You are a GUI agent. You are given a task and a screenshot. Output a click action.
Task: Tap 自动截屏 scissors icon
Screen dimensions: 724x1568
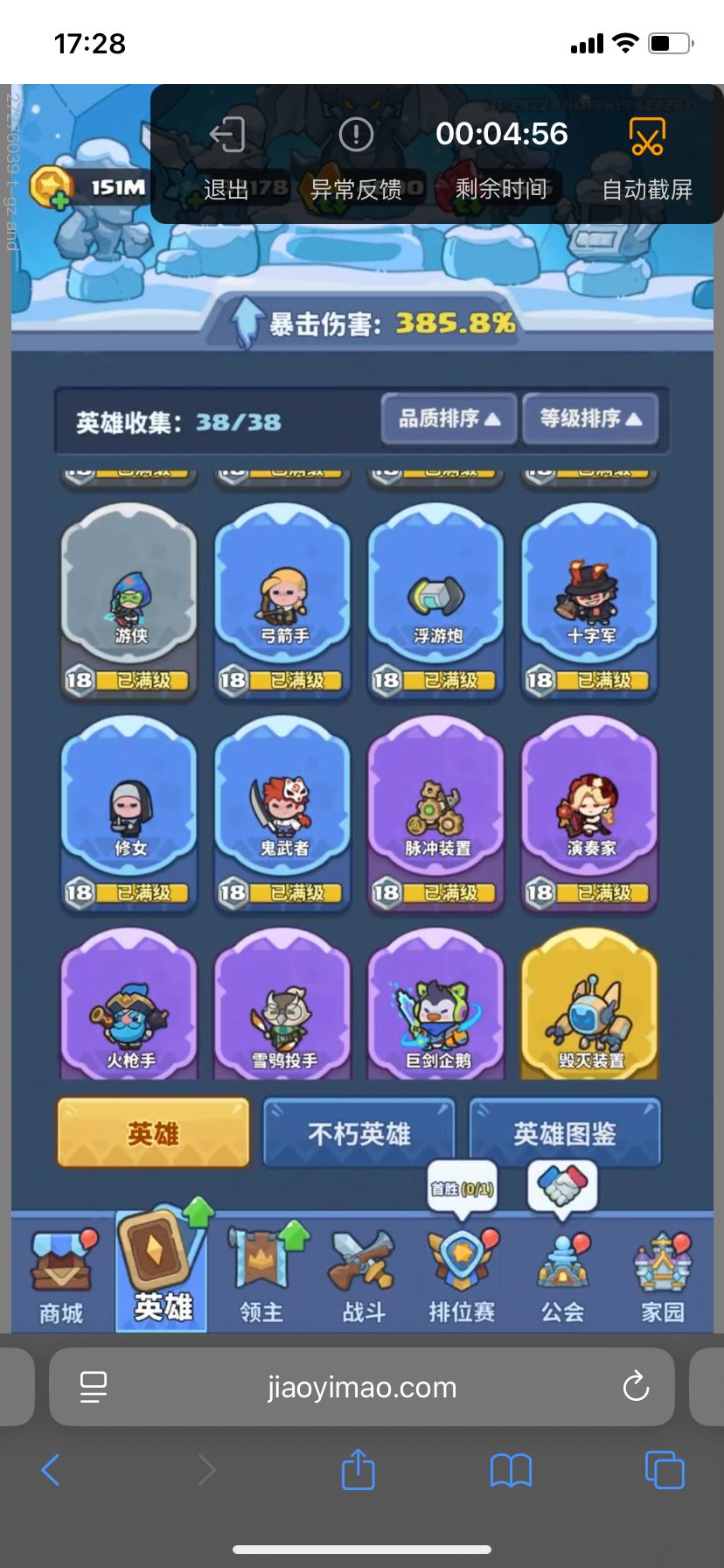tap(647, 137)
